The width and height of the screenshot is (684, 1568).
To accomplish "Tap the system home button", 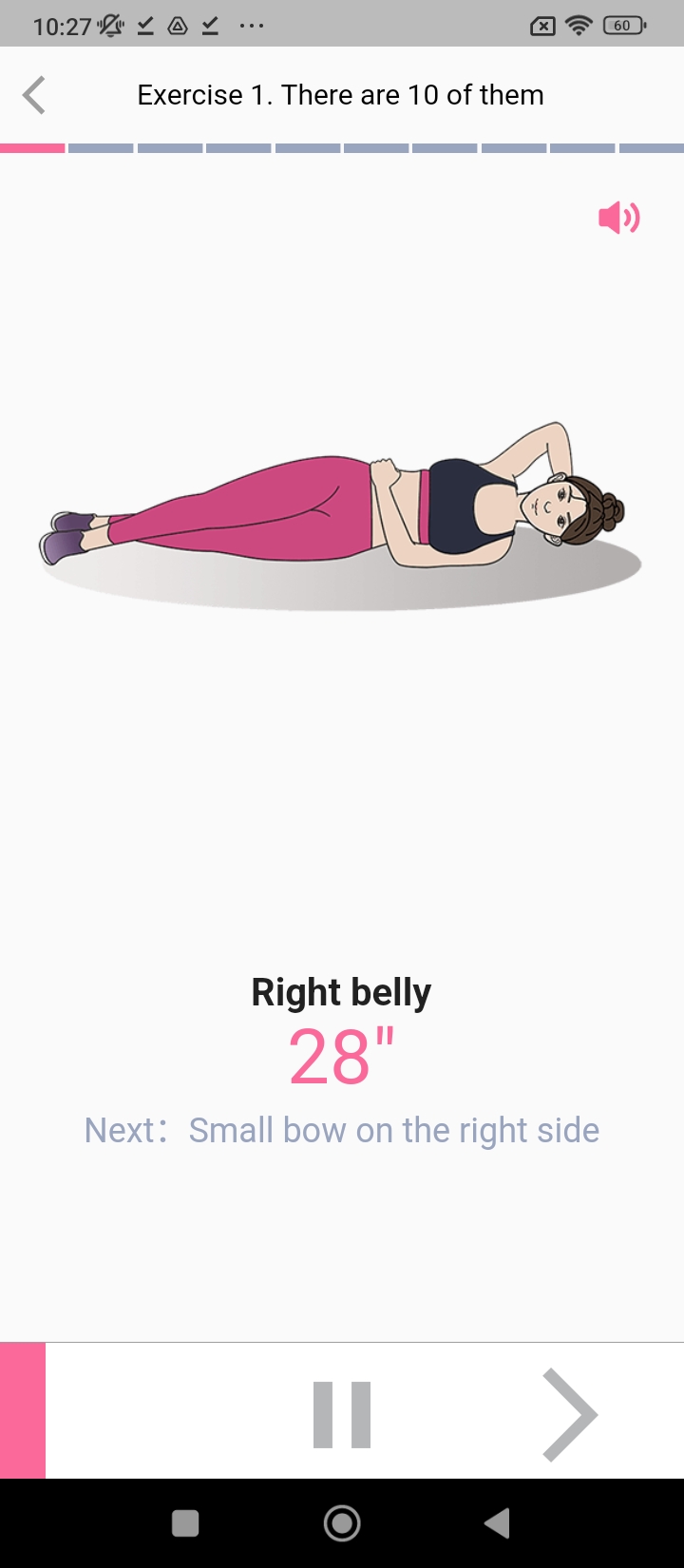I will 342,1523.
